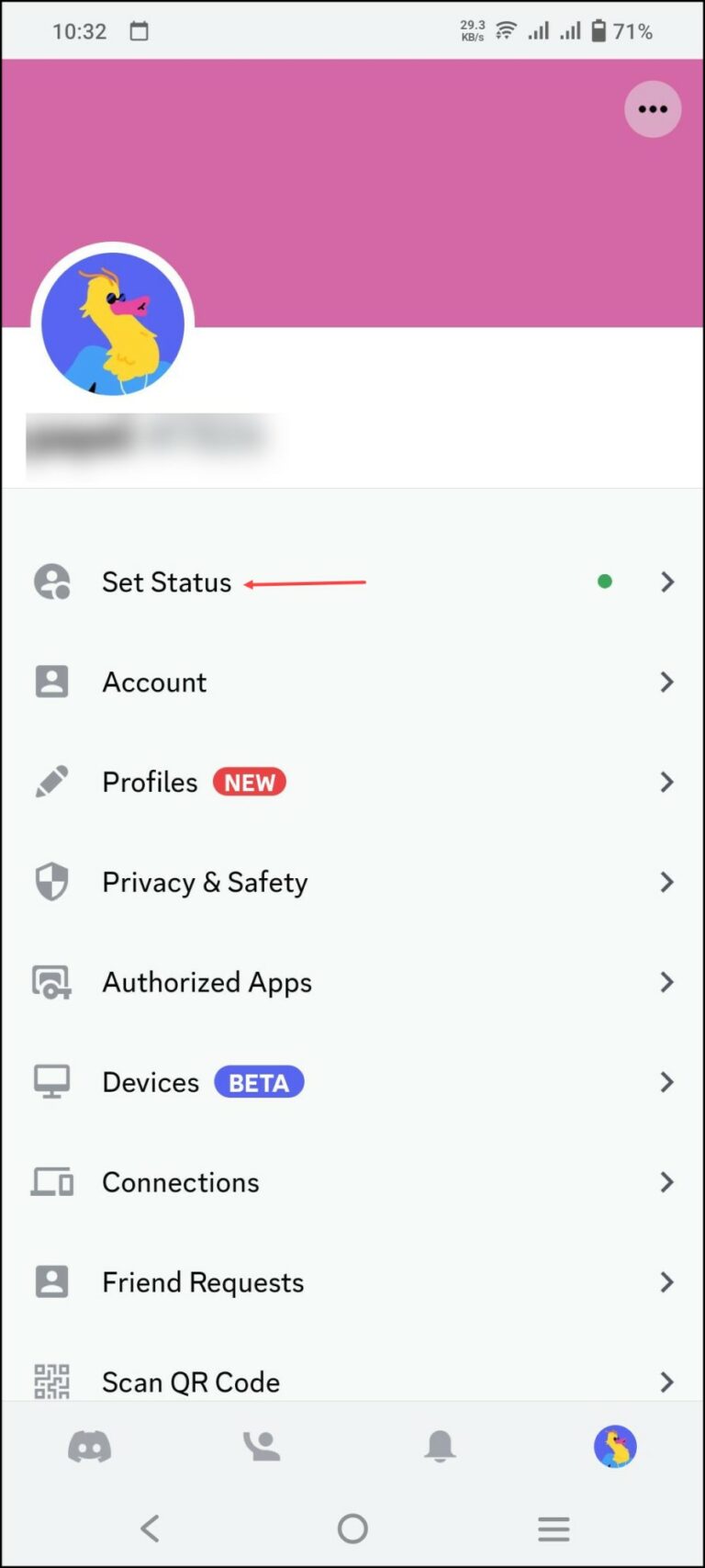
Task: Open Authorized Apps via its icon
Action: pos(51,981)
